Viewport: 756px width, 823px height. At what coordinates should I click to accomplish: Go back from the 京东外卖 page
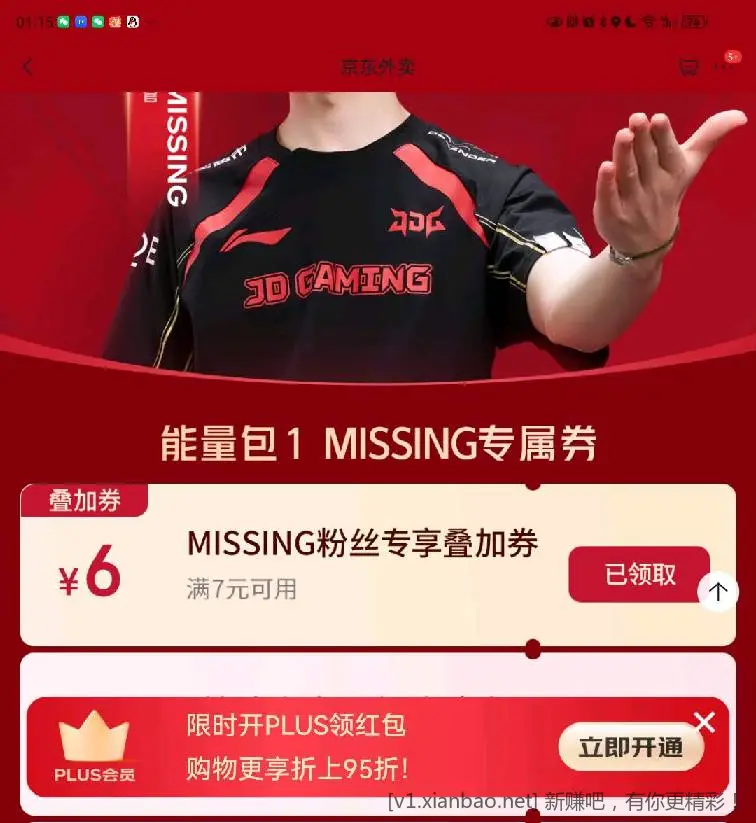point(27,67)
